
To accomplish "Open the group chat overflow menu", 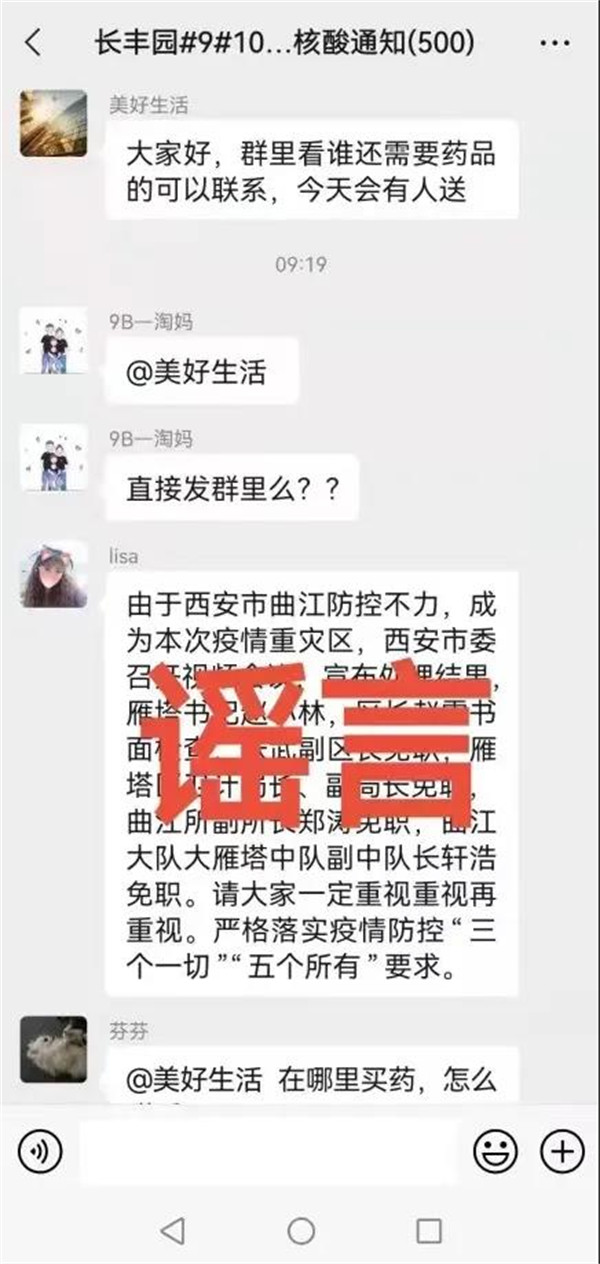I will tap(554, 43).
